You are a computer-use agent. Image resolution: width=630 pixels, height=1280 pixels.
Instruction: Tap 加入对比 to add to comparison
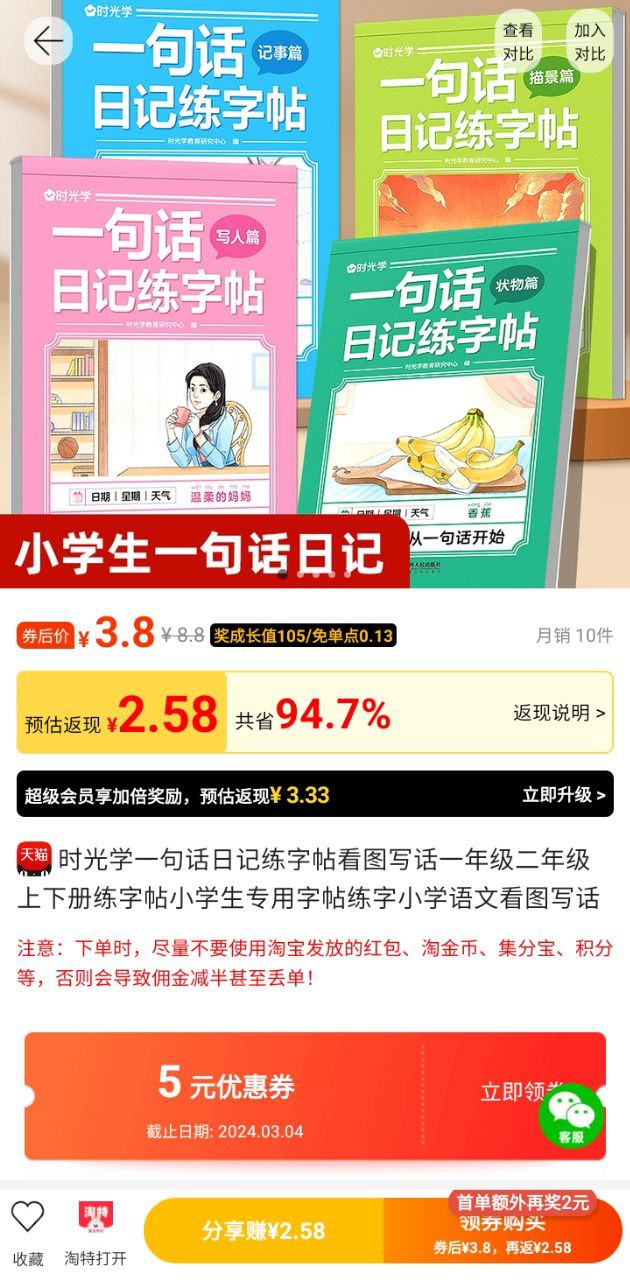(x=589, y=42)
